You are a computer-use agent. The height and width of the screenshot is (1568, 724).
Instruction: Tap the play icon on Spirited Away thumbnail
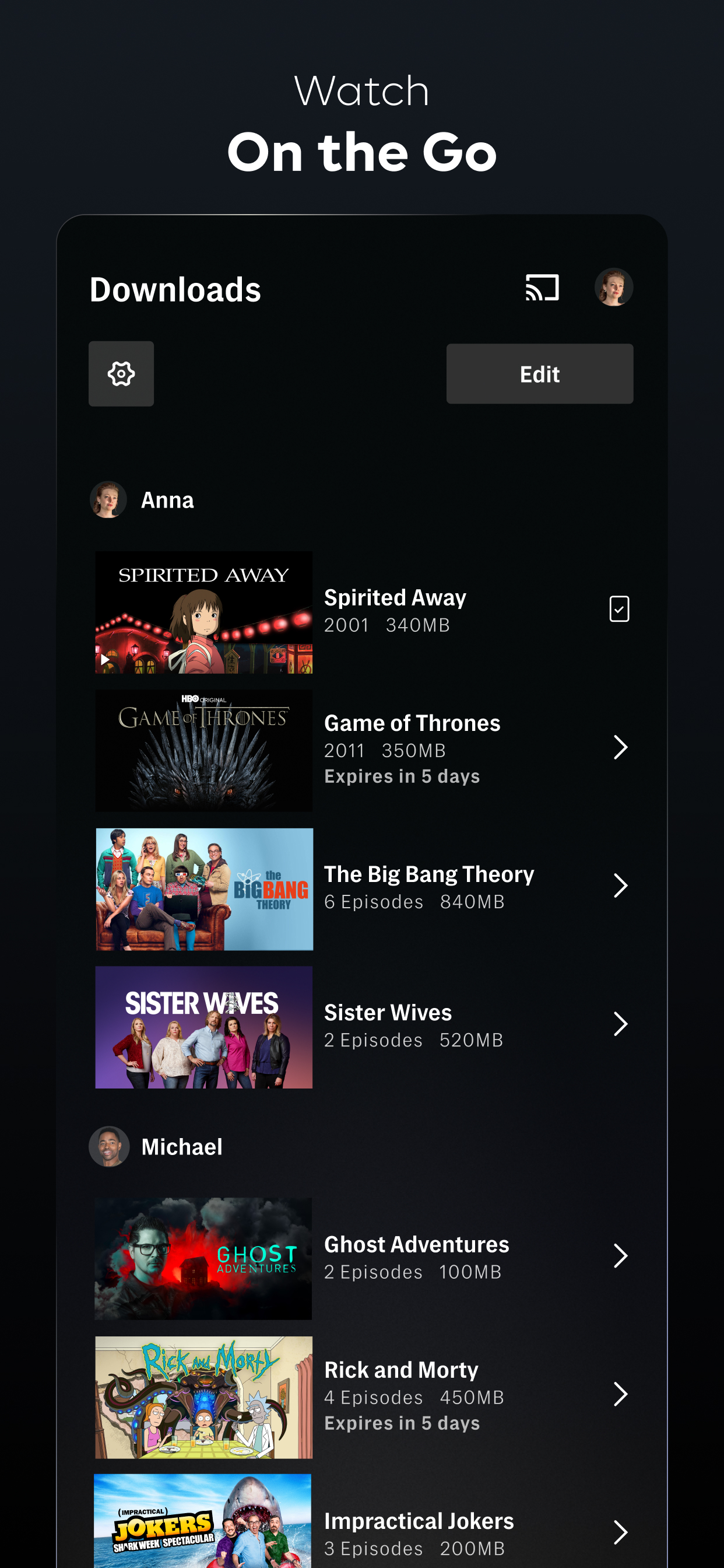pyautogui.click(x=105, y=659)
